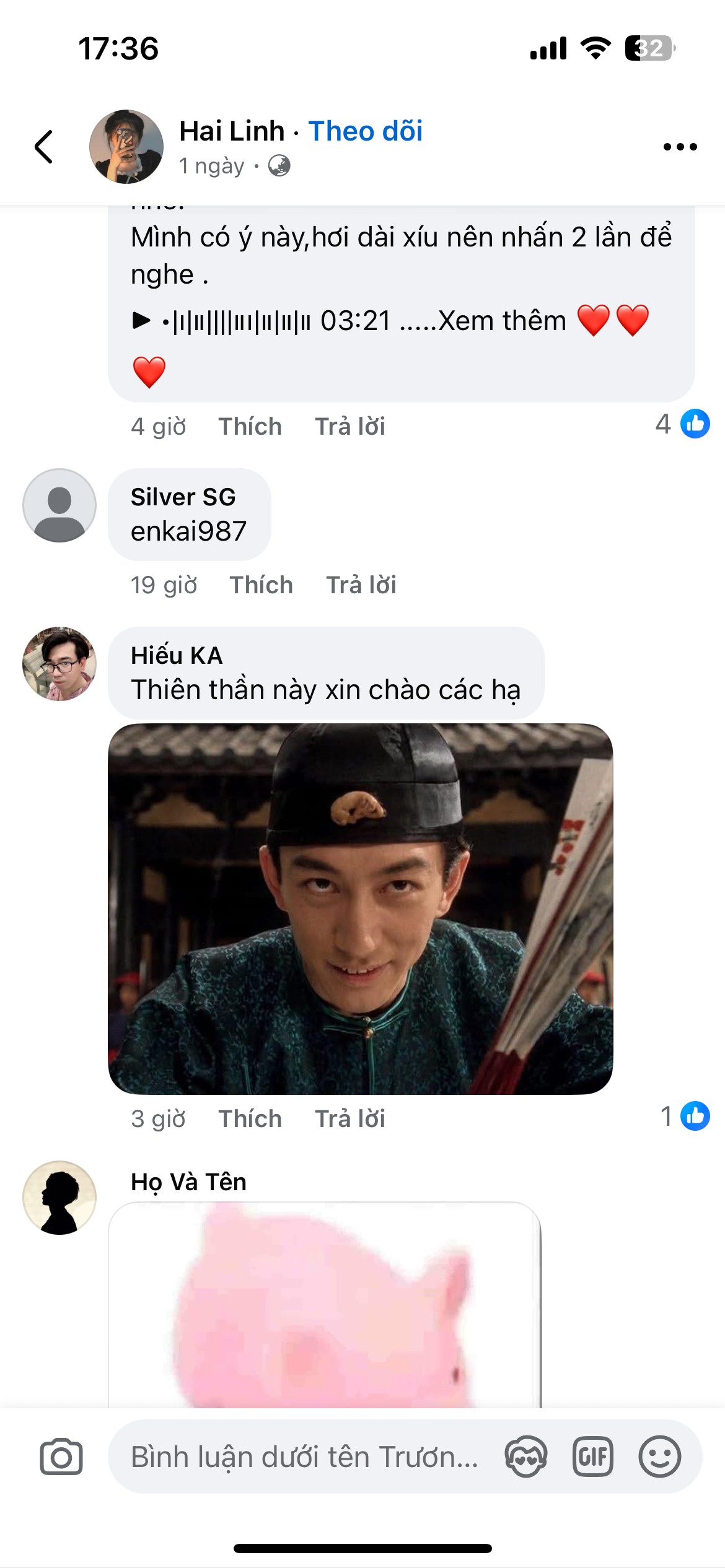Follow Hai Linh via Theo dõi
This screenshot has height=1568, width=725.
point(366,131)
